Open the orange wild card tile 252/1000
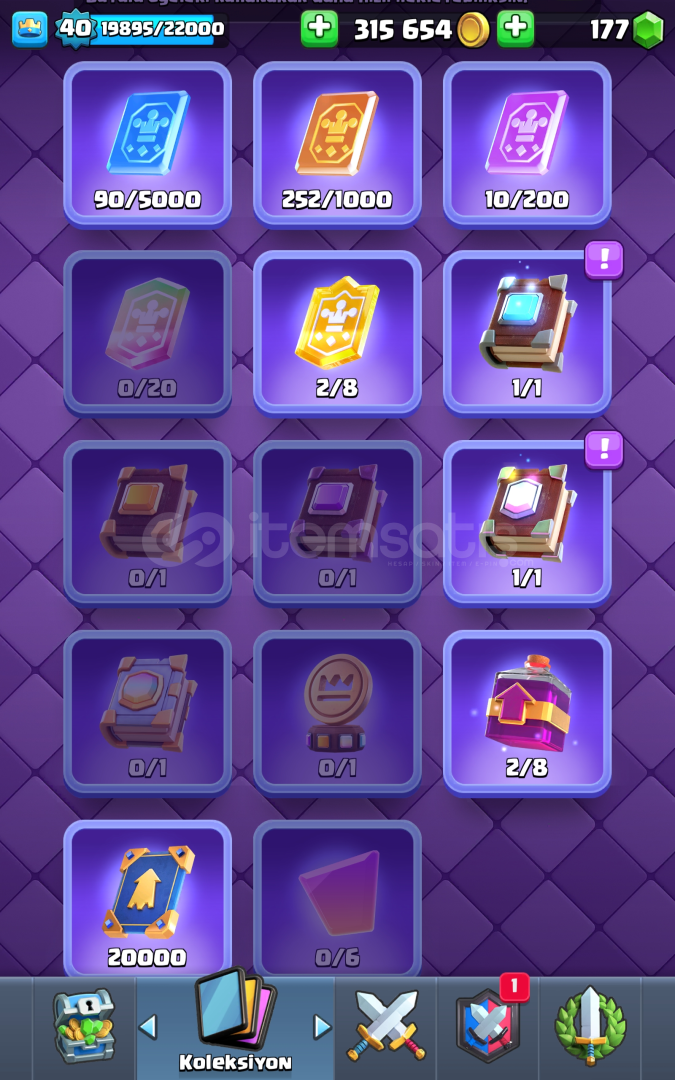Screen dimensions: 675x1080 tap(337, 144)
